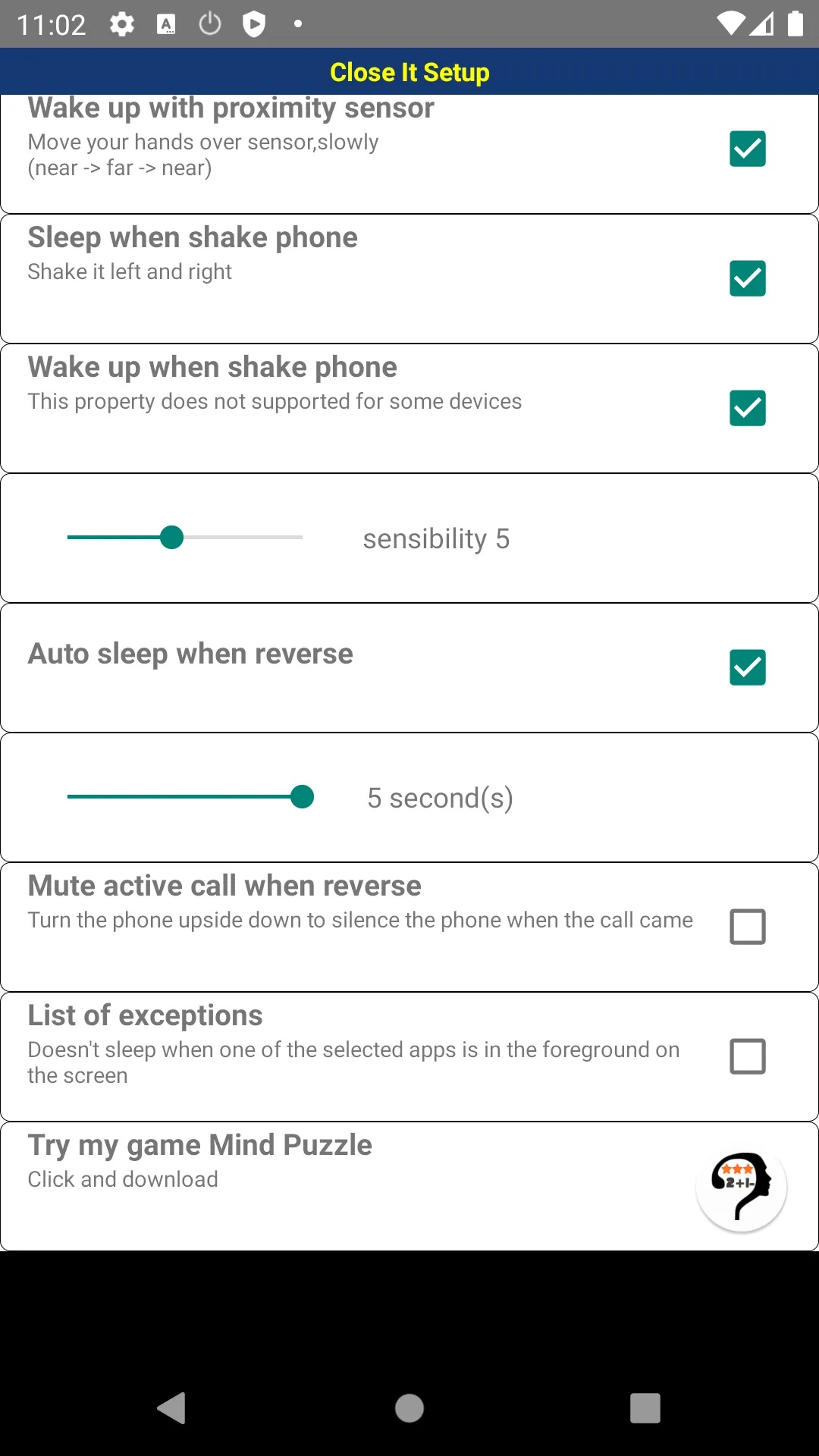Image resolution: width=819 pixels, height=1456 pixels.
Task: Disable Sleep when shake phone checkbox
Action: [x=747, y=278]
